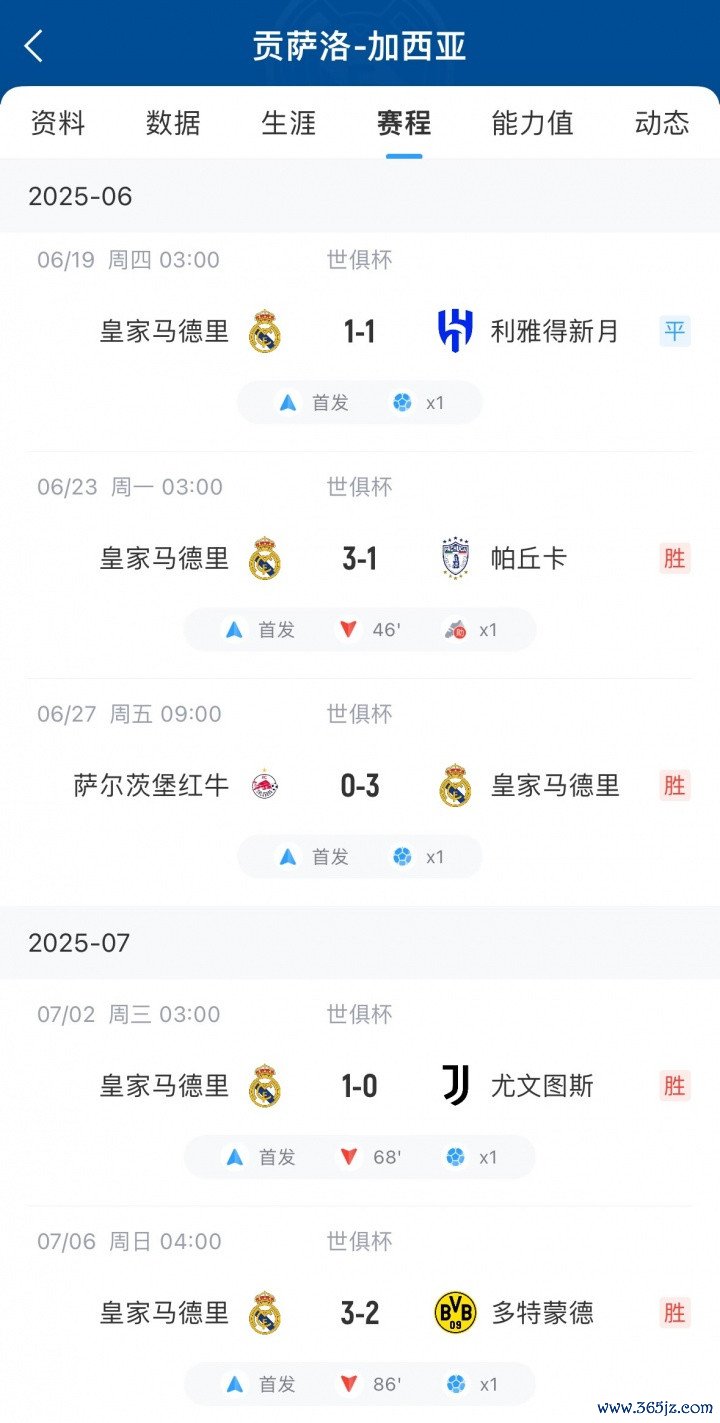View the match against 多特蒙德

[360, 1314]
